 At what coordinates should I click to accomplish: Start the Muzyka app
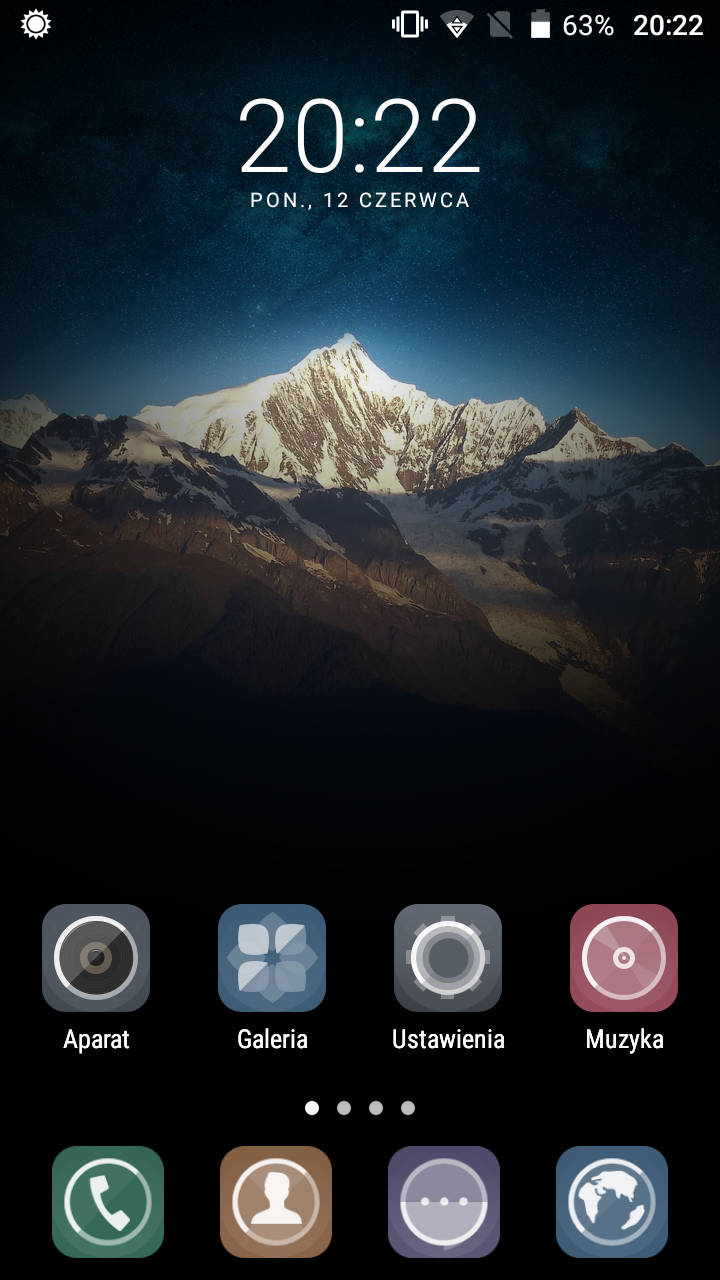[624, 958]
